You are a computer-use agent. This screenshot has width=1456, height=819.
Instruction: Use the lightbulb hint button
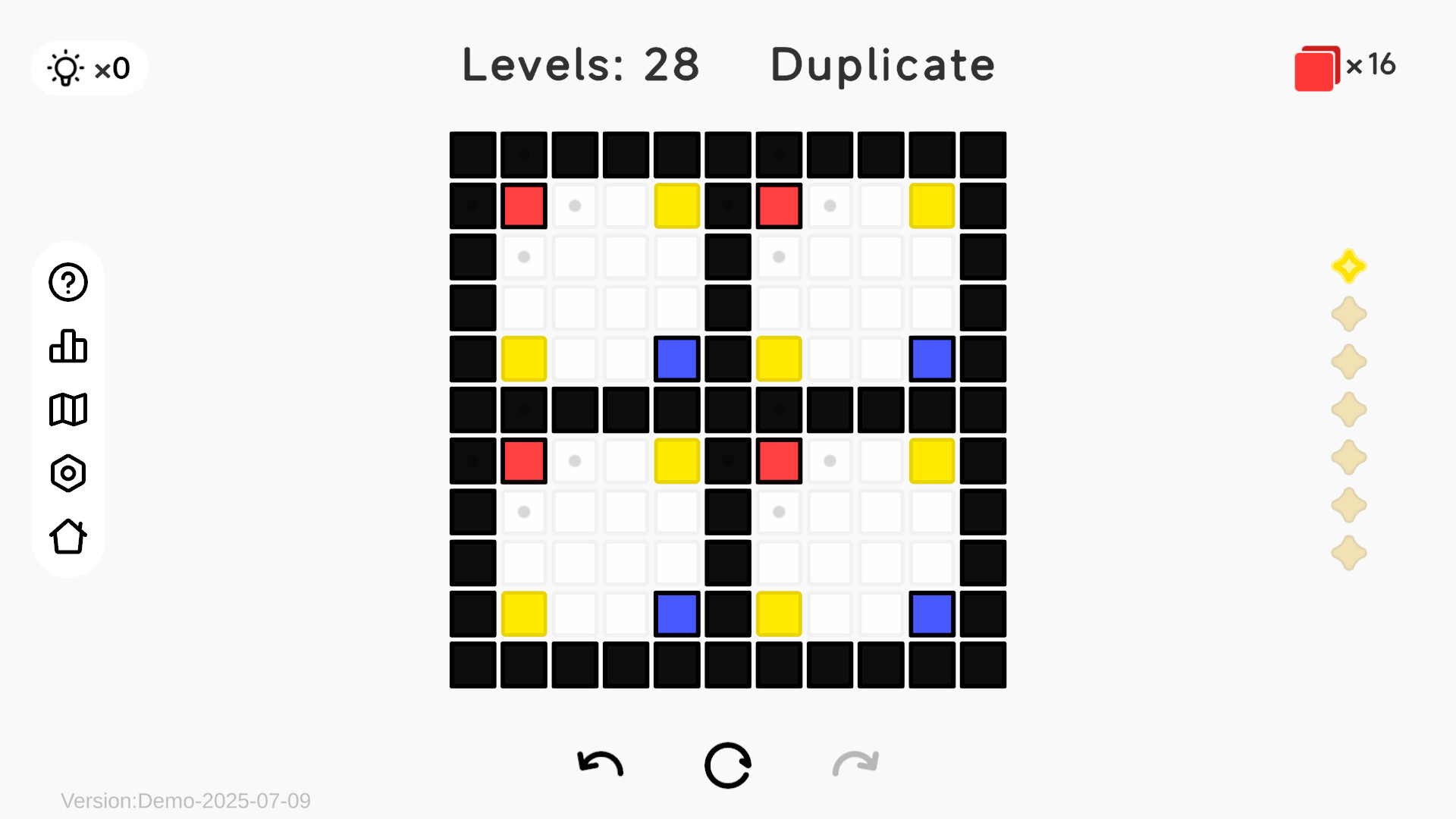point(88,68)
